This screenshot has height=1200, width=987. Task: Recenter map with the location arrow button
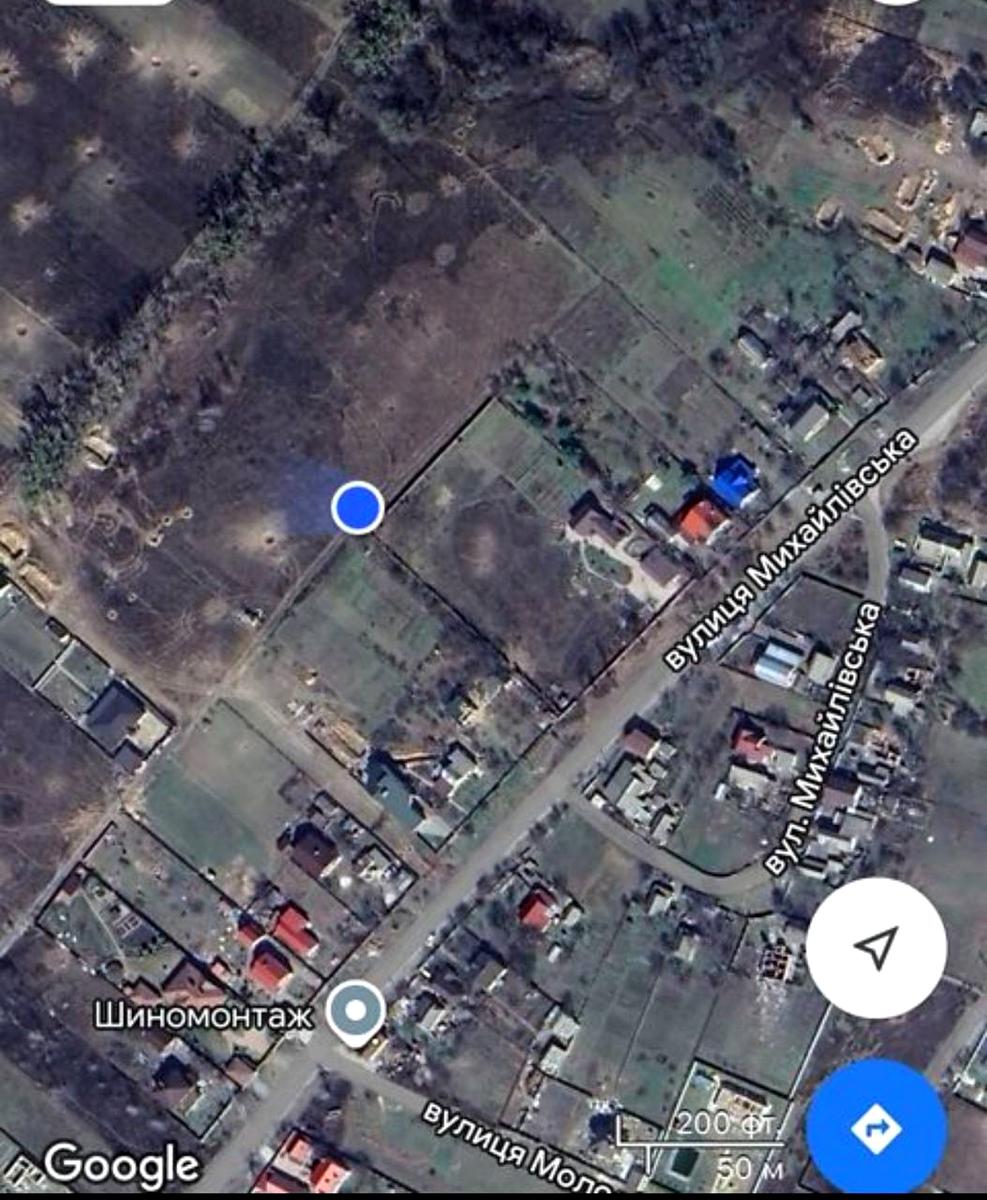(876, 947)
